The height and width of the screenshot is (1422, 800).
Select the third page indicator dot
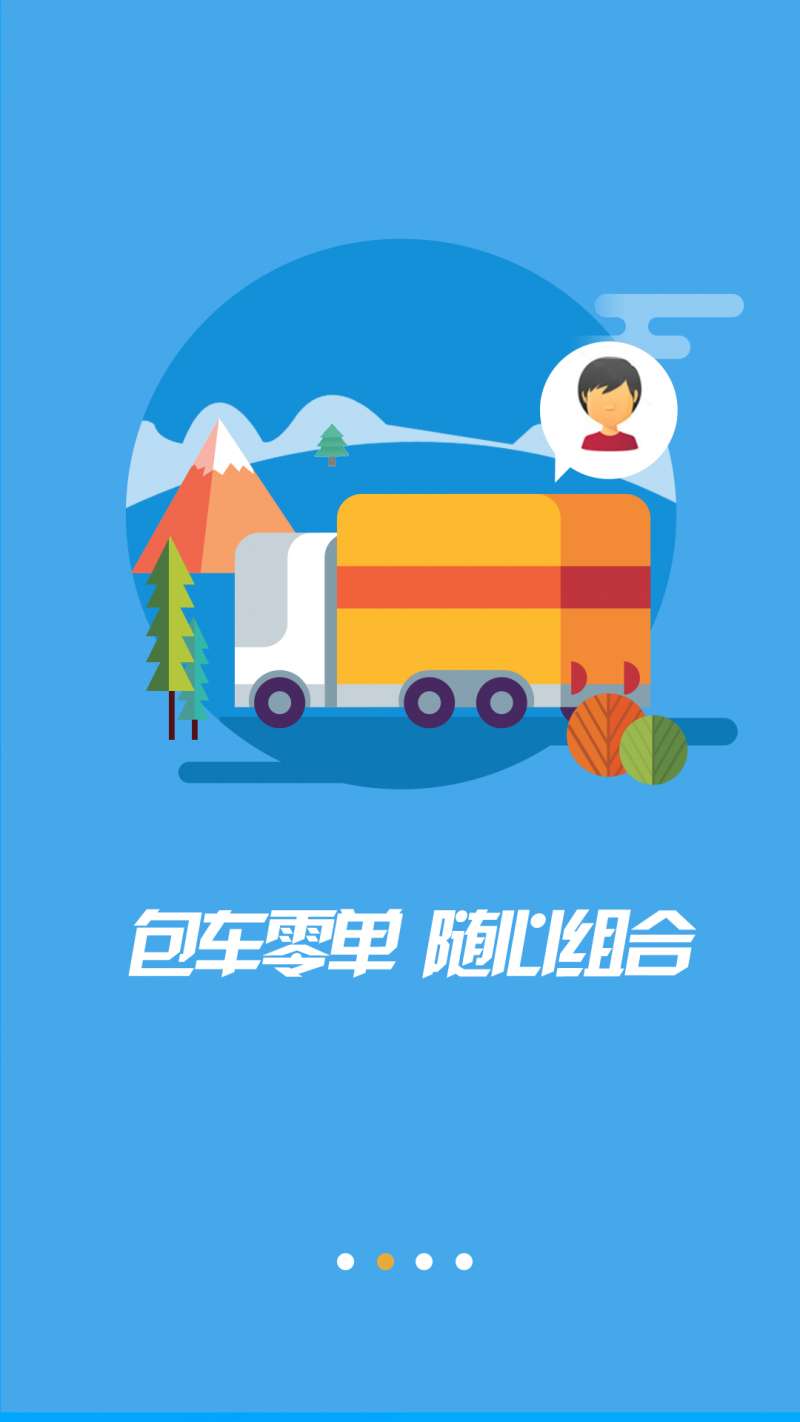424,1261
